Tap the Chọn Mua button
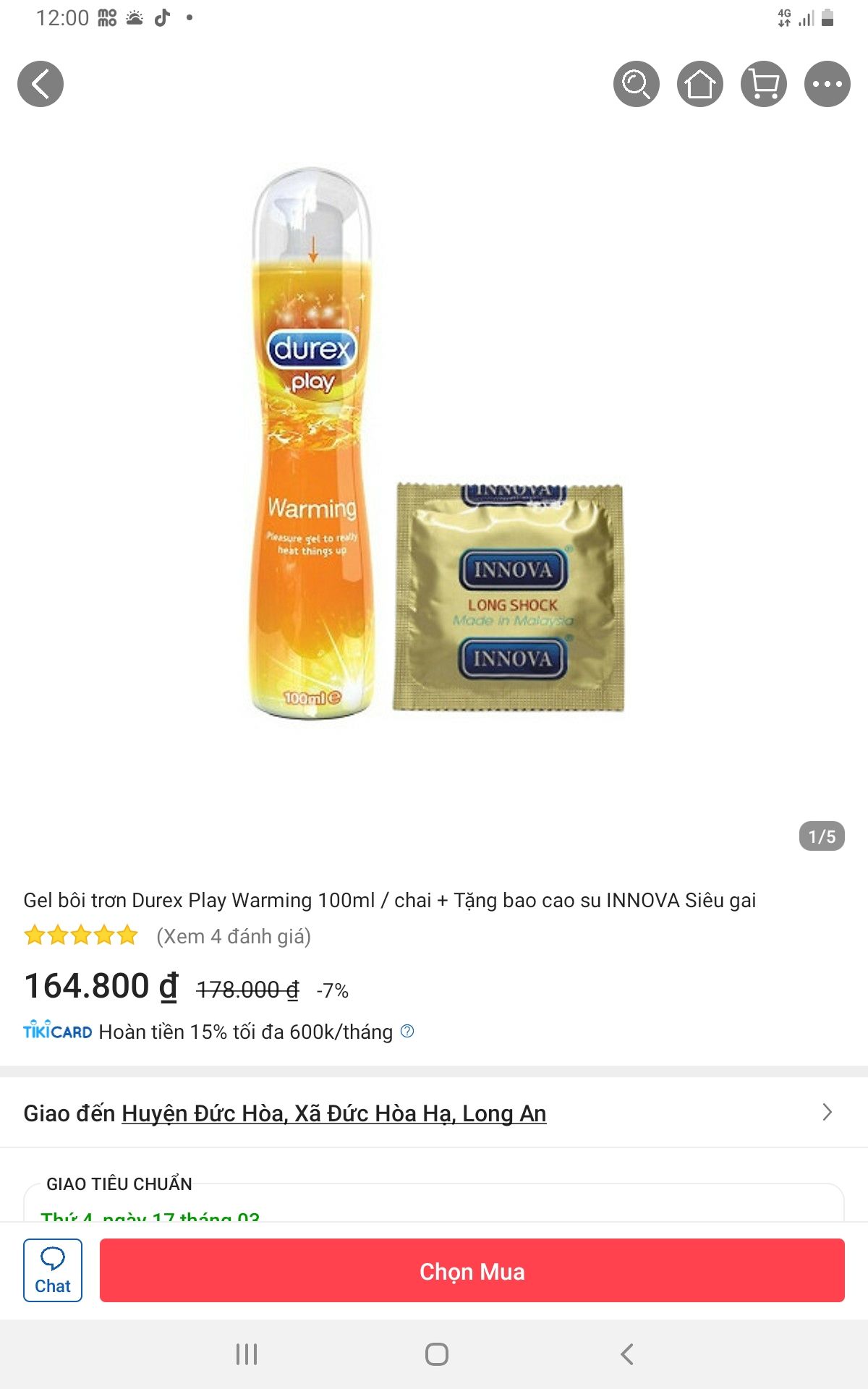The image size is (868, 1389). pyautogui.click(x=472, y=1270)
